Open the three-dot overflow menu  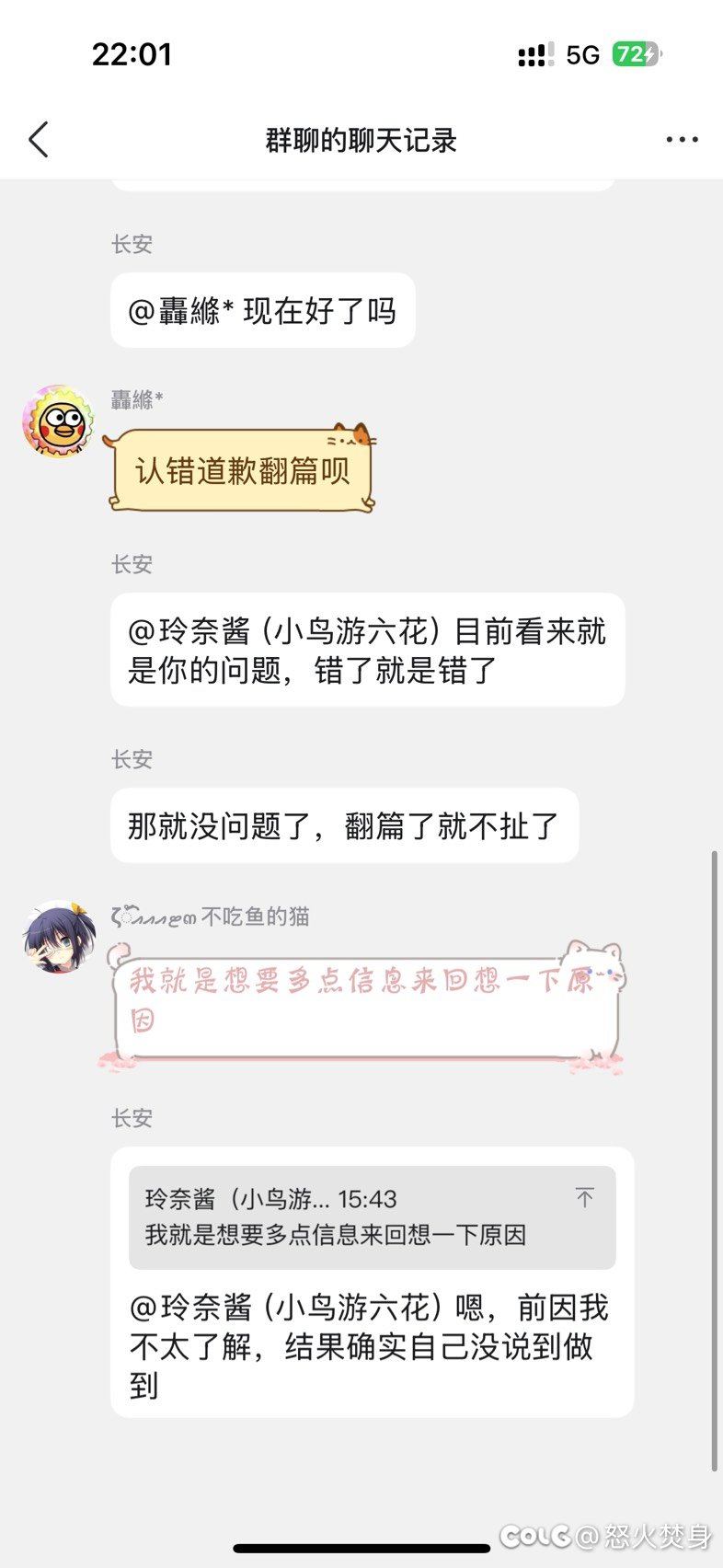[682, 140]
